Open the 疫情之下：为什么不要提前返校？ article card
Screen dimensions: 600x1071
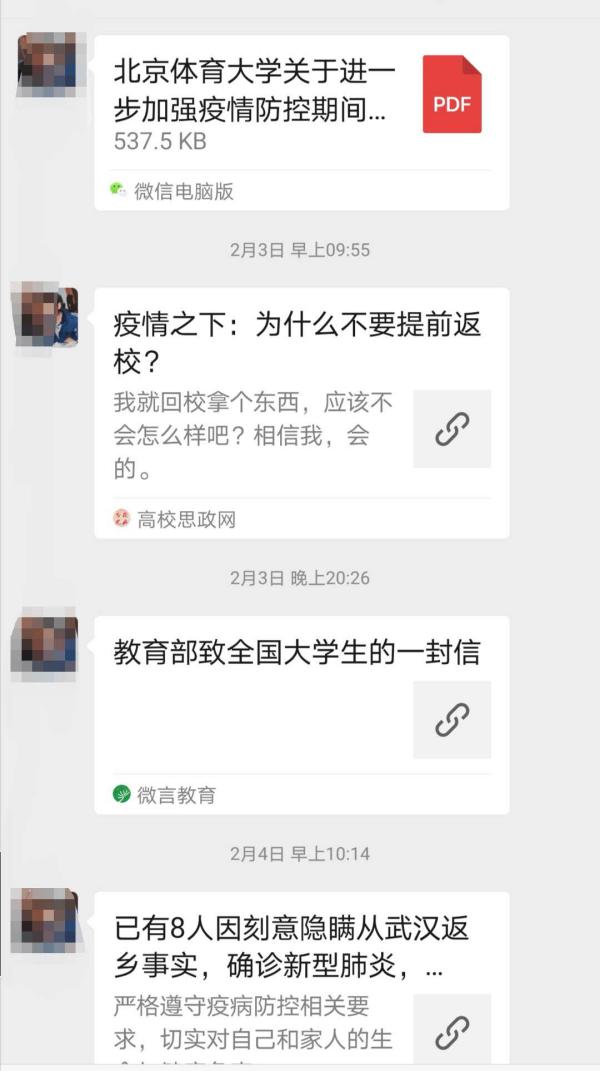tap(300, 400)
